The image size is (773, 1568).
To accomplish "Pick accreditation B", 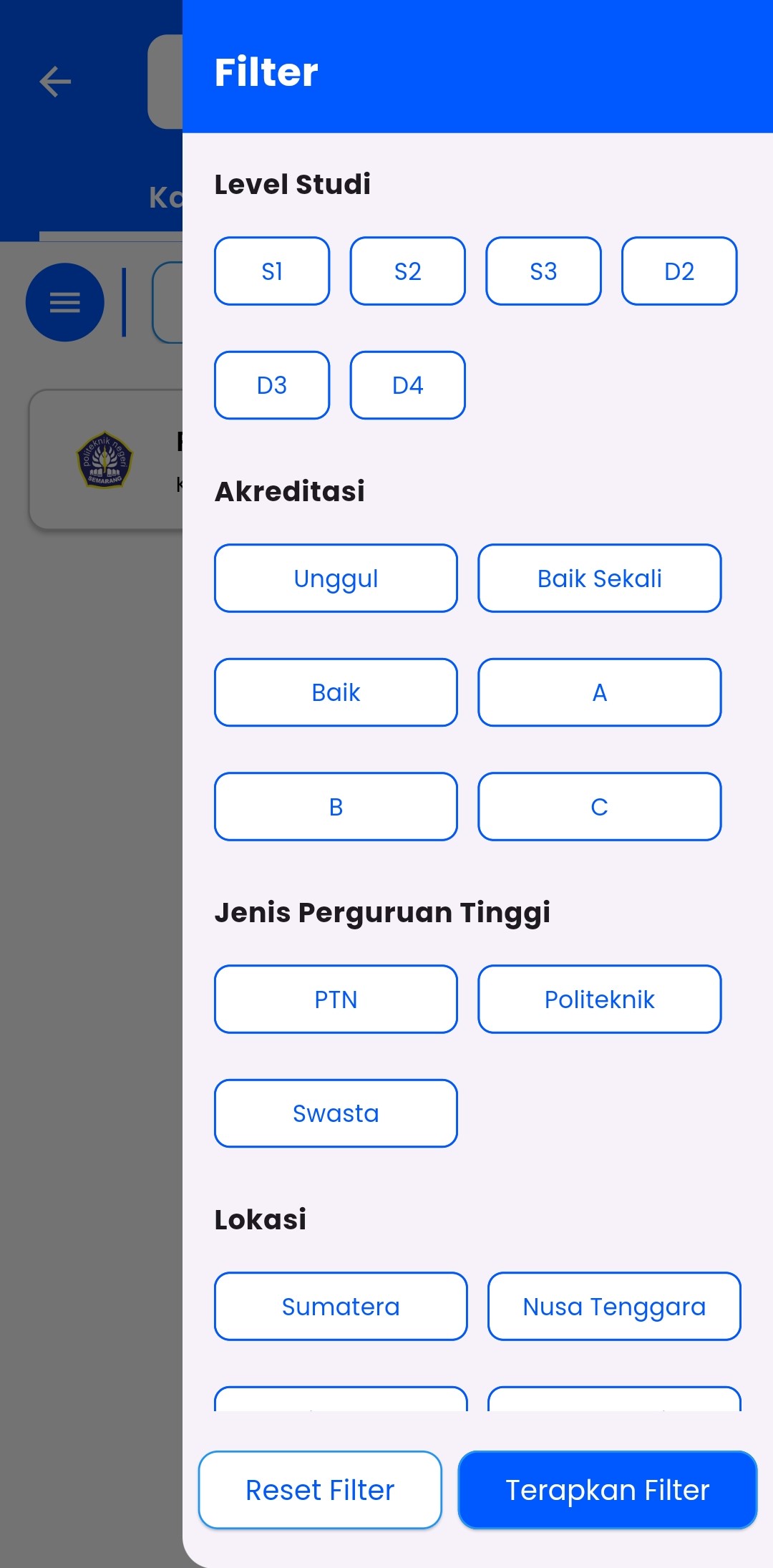I will click(336, 807).
